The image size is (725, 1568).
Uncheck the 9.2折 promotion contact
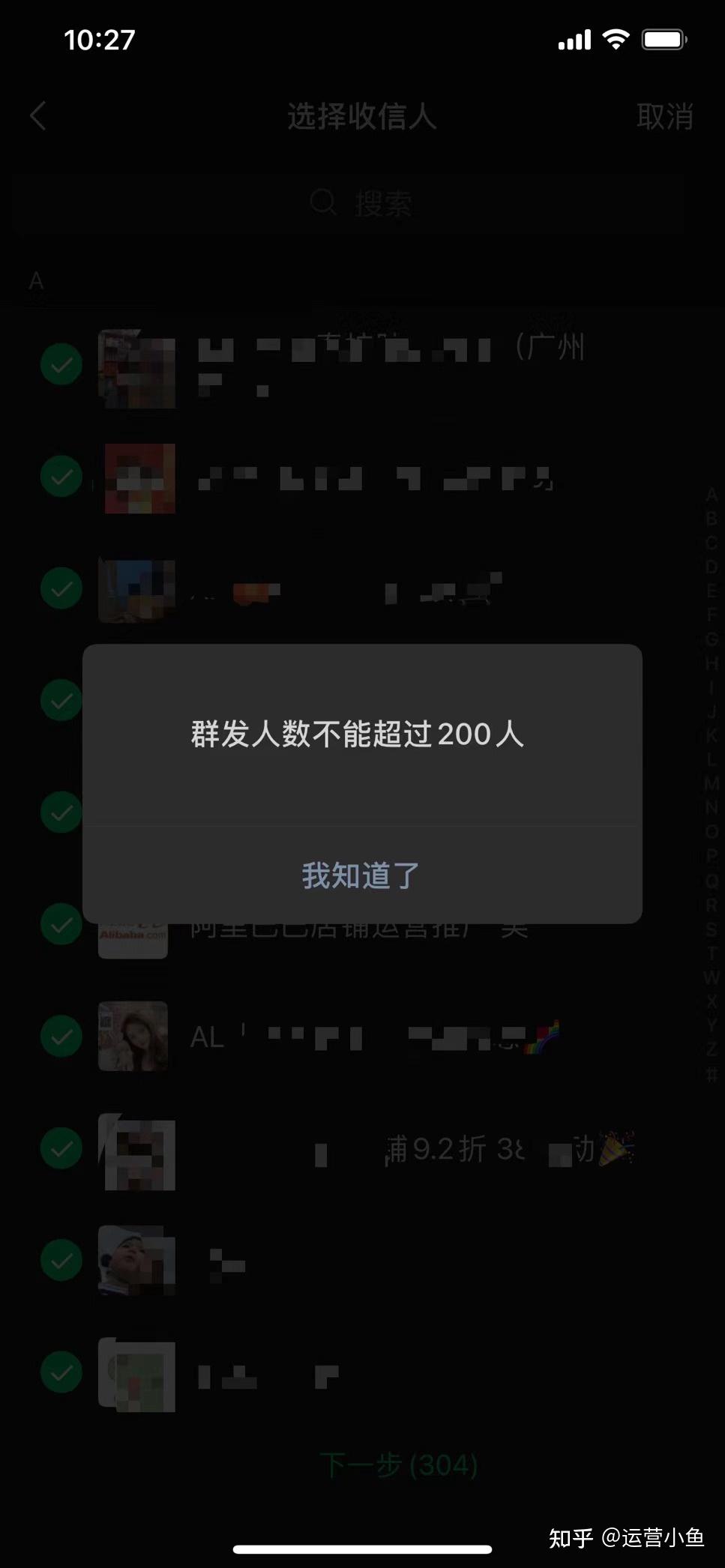tap(61, 1148)
